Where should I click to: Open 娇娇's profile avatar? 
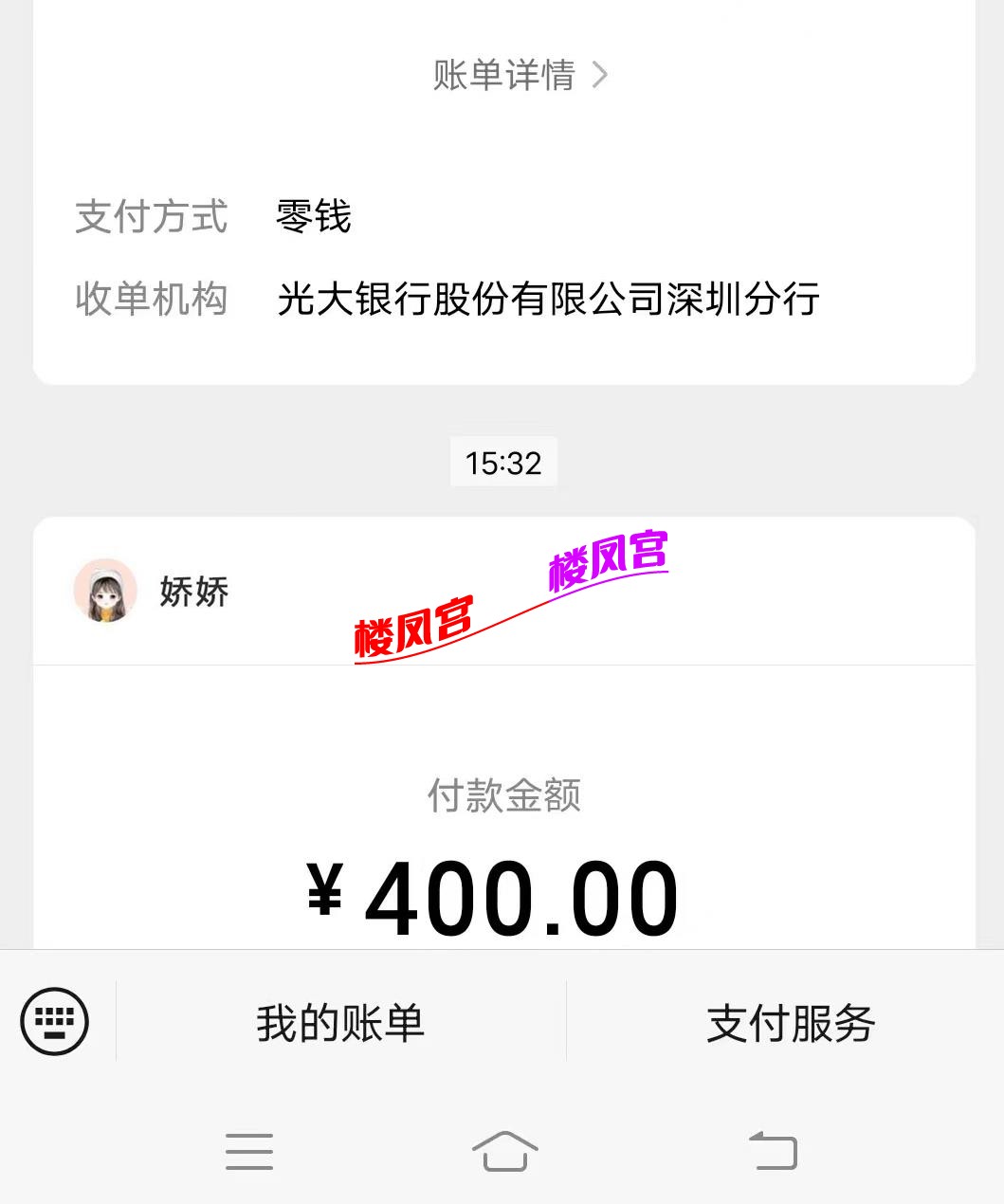[106, 590]
